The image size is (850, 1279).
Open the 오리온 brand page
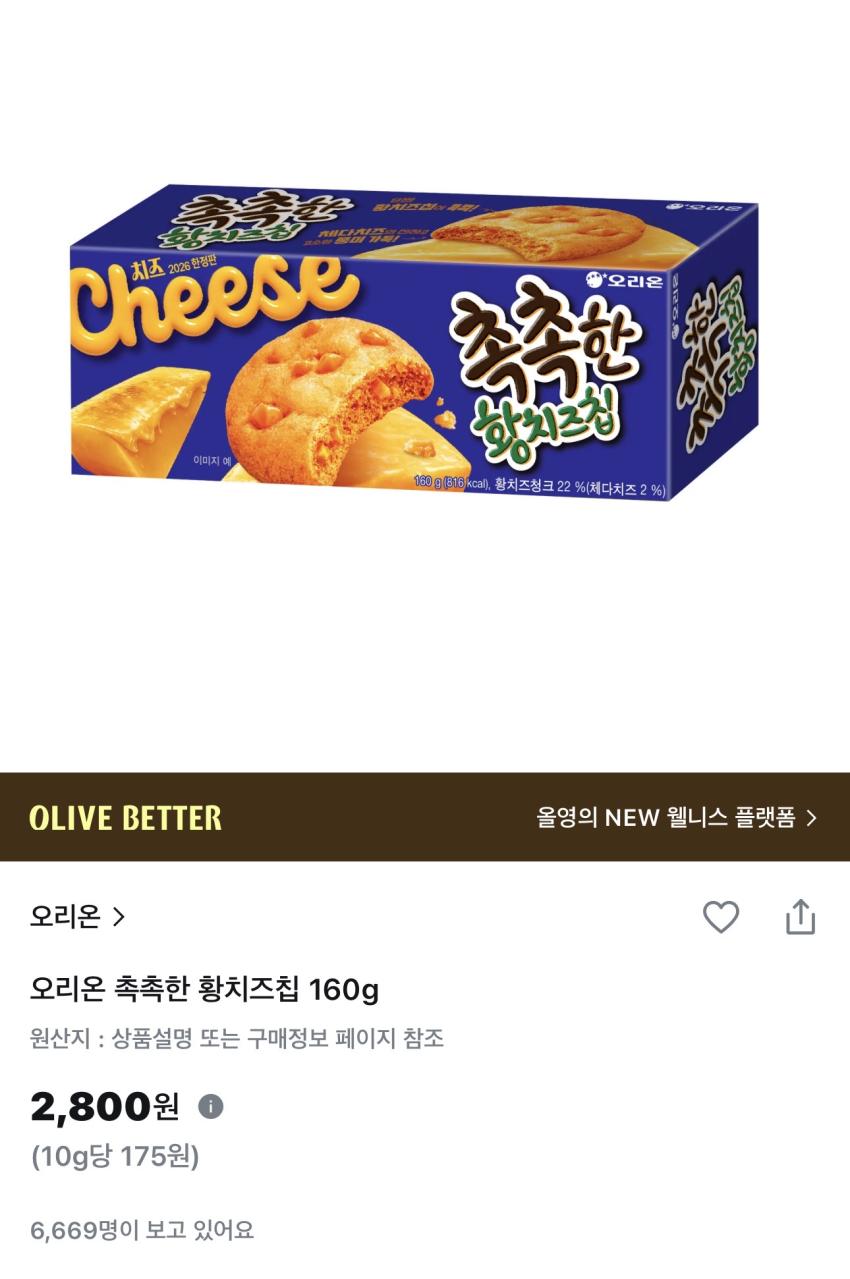(x=77, y=917)
